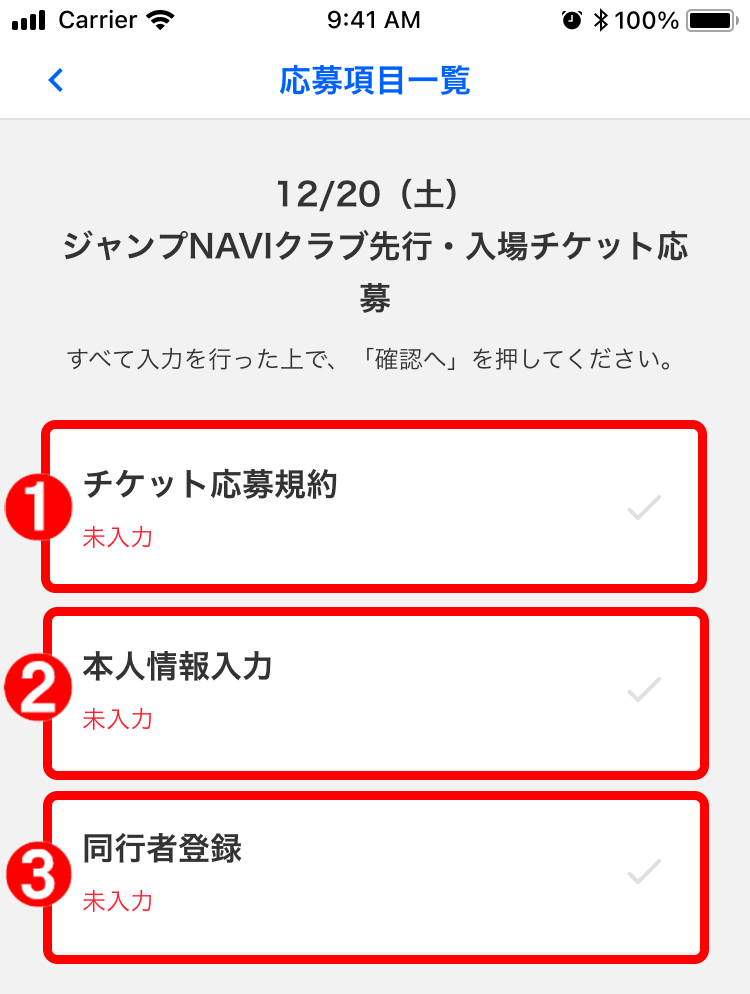Open 同行者登録 item

click(x=375, y=873)
